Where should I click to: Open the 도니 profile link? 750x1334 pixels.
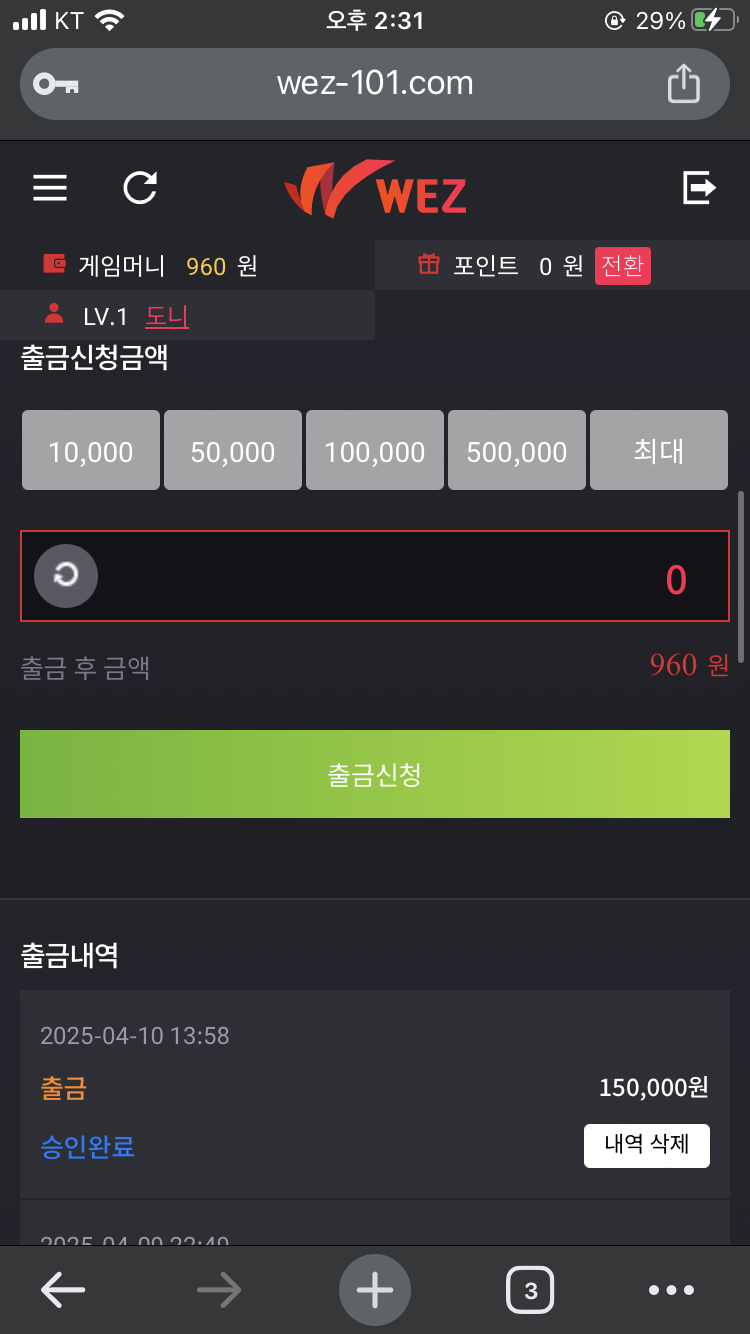click(x=167, y=317)
